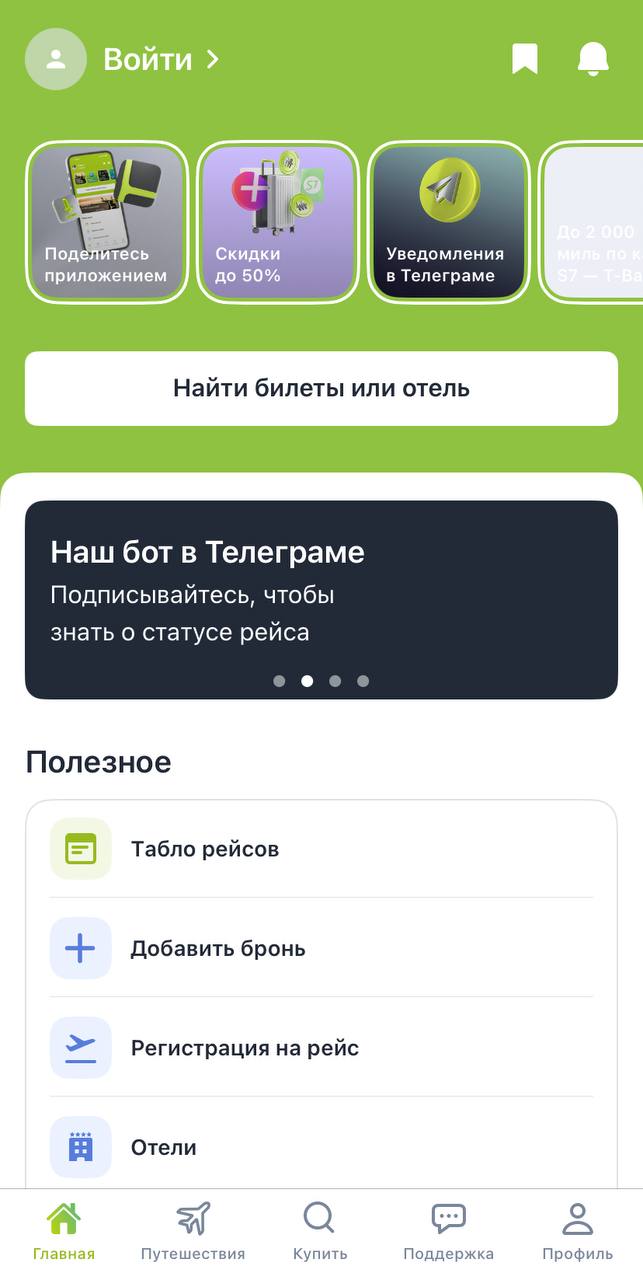Open Табло рейсов

pos(321,849)
